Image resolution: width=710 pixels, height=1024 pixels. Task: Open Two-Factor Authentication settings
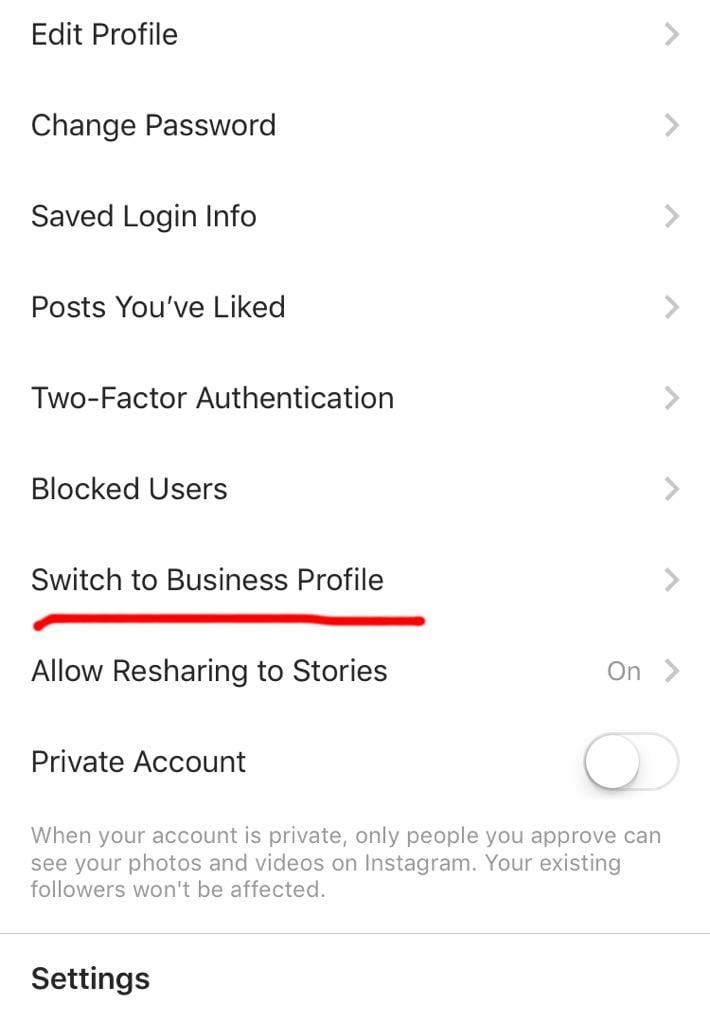[x=212, y=398]
